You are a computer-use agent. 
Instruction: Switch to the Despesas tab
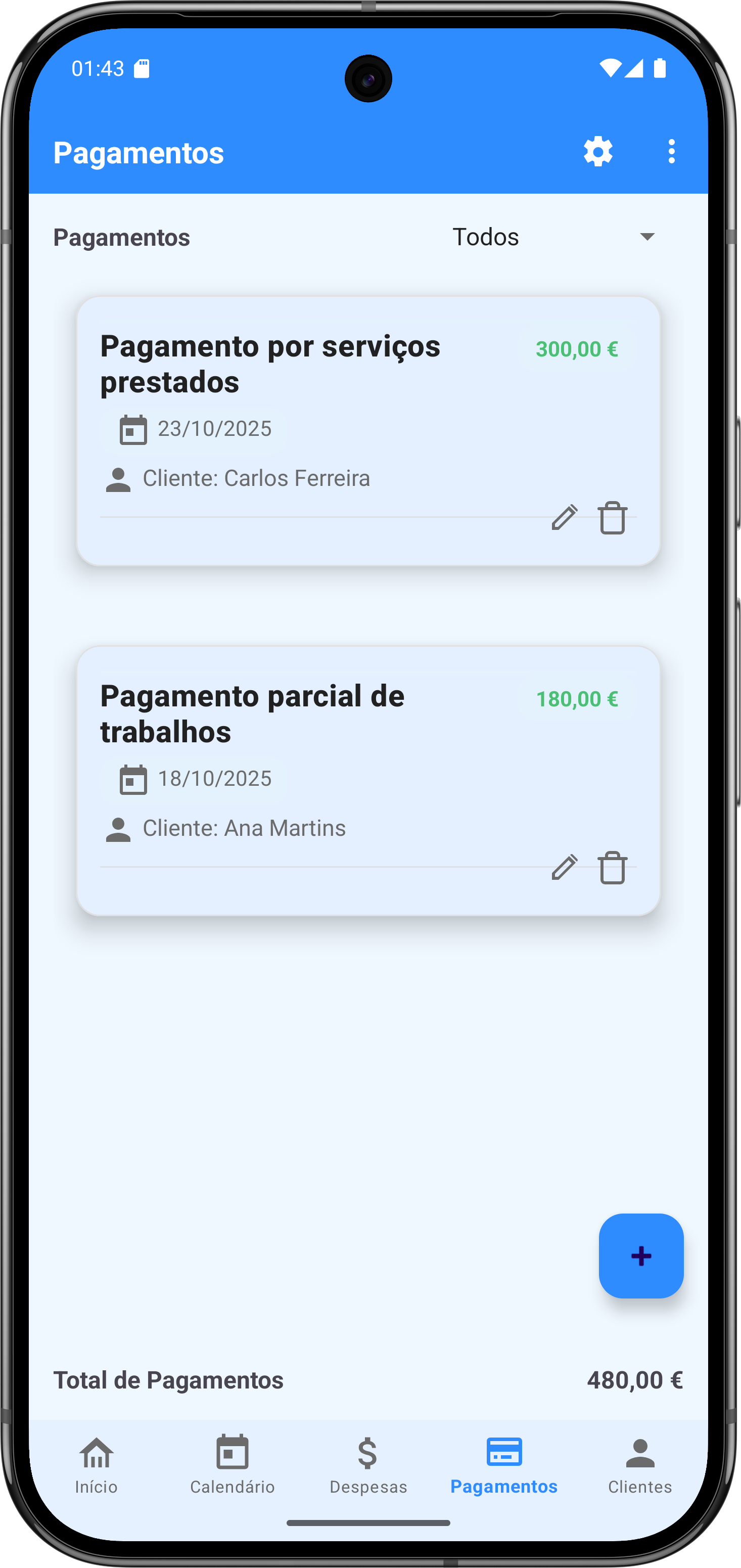pos(368,1466)
